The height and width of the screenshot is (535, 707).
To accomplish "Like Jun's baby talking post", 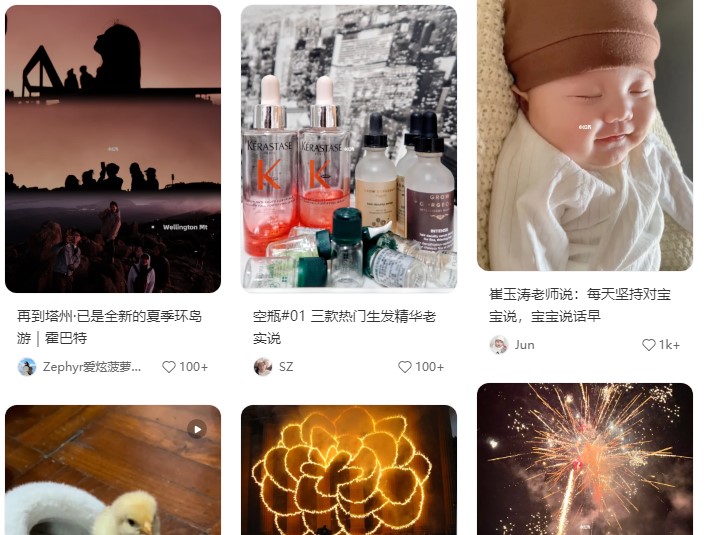I will [649, 345].
